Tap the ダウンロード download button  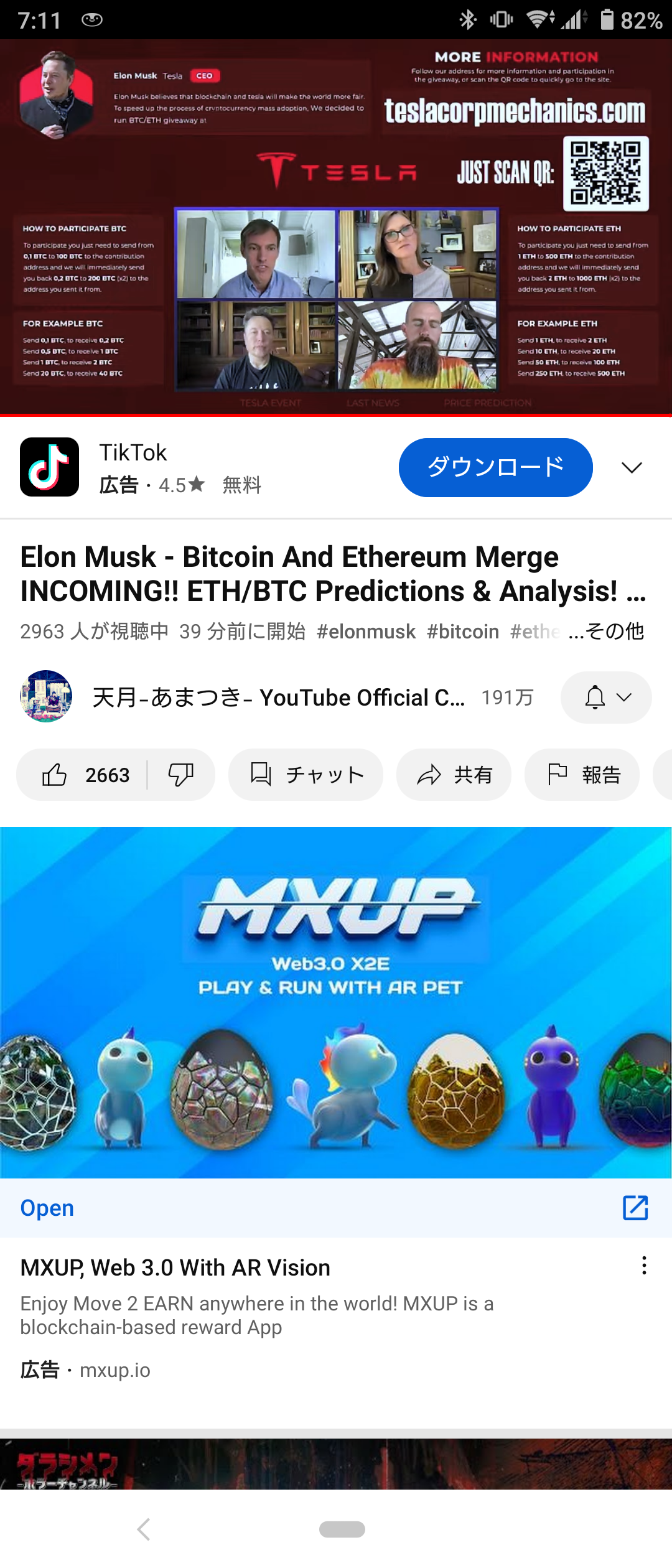495,467
